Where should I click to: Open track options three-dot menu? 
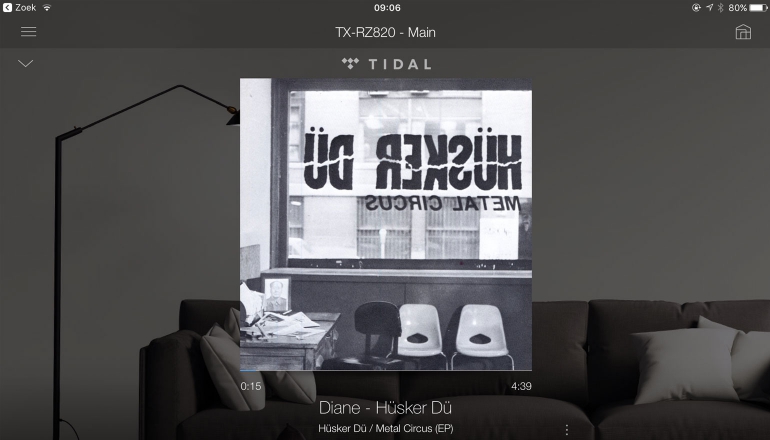coord(567,430)
